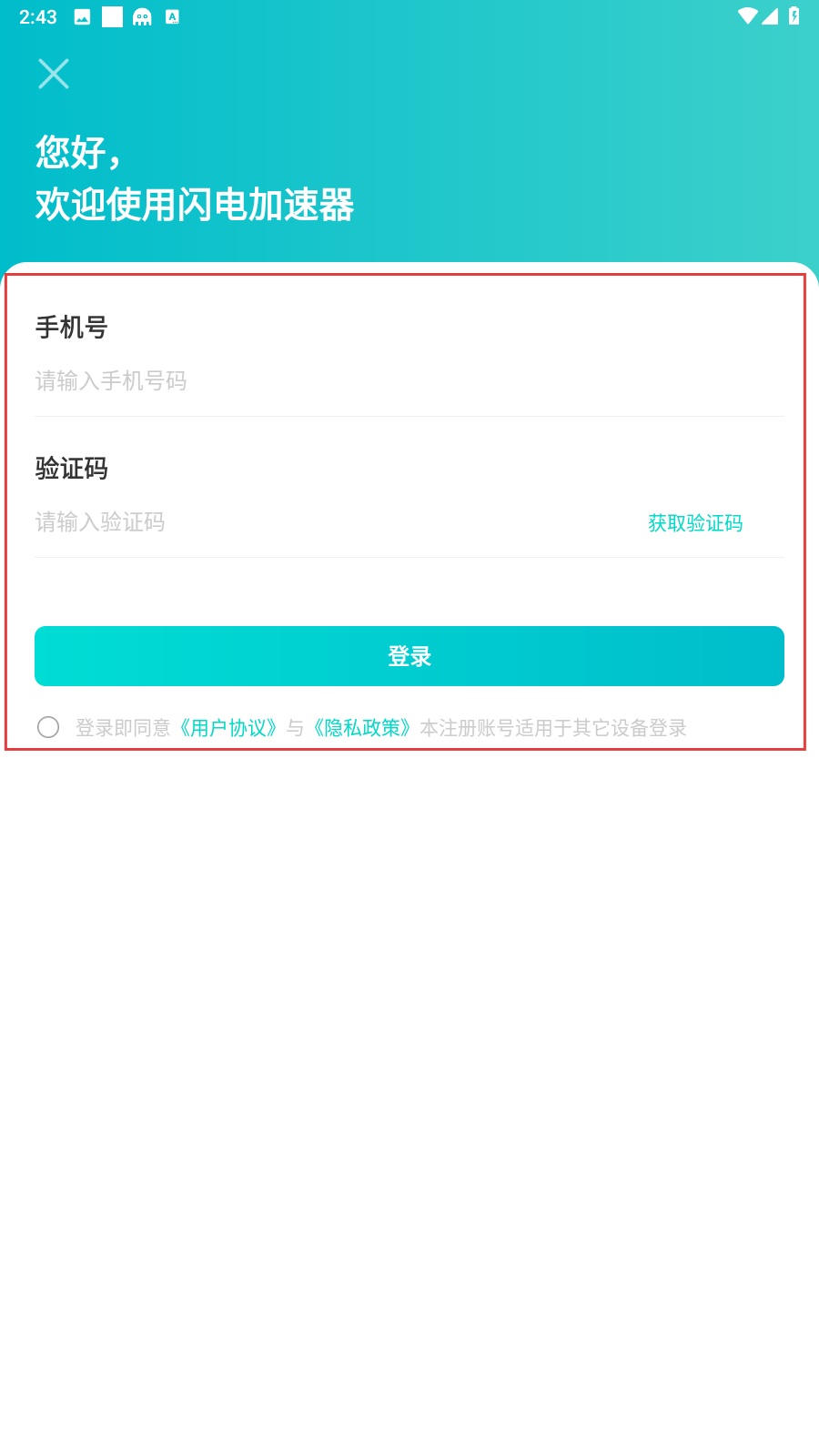Image resolution: width=819 pixels, height=1456 pixels.
Task: Close the login screen with the X
Action: (x=54, y=74)
